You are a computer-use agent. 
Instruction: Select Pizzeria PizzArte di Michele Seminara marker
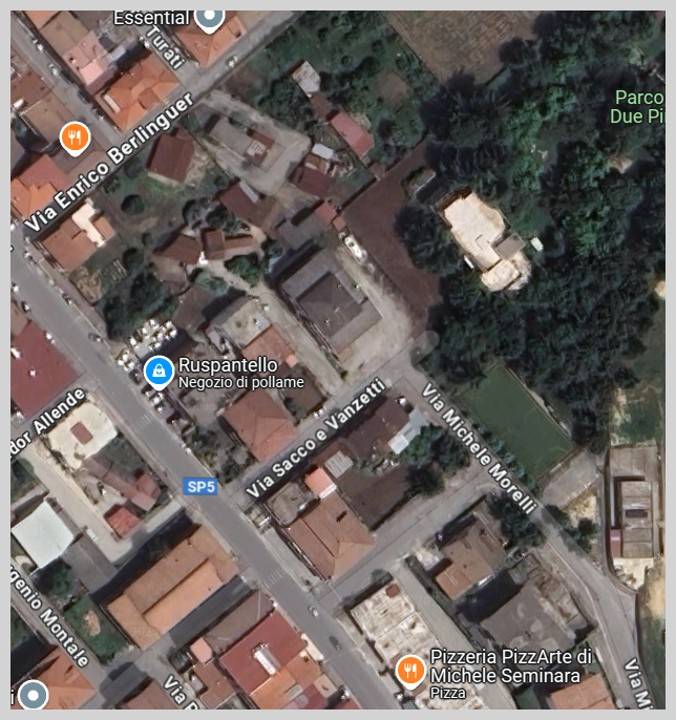[409, 670]
